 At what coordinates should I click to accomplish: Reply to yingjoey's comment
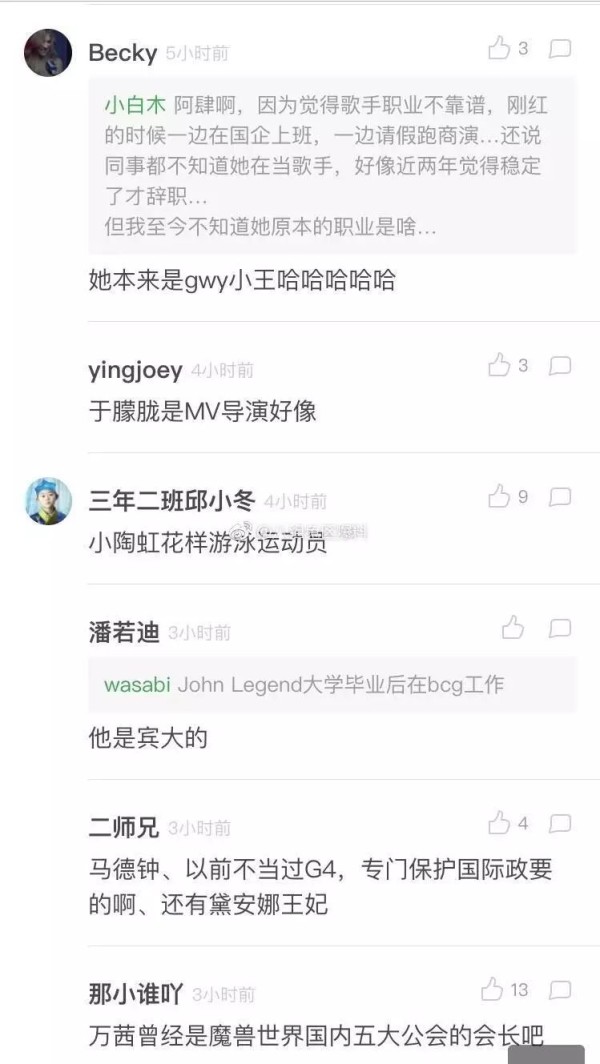click(x=561, y=366)
